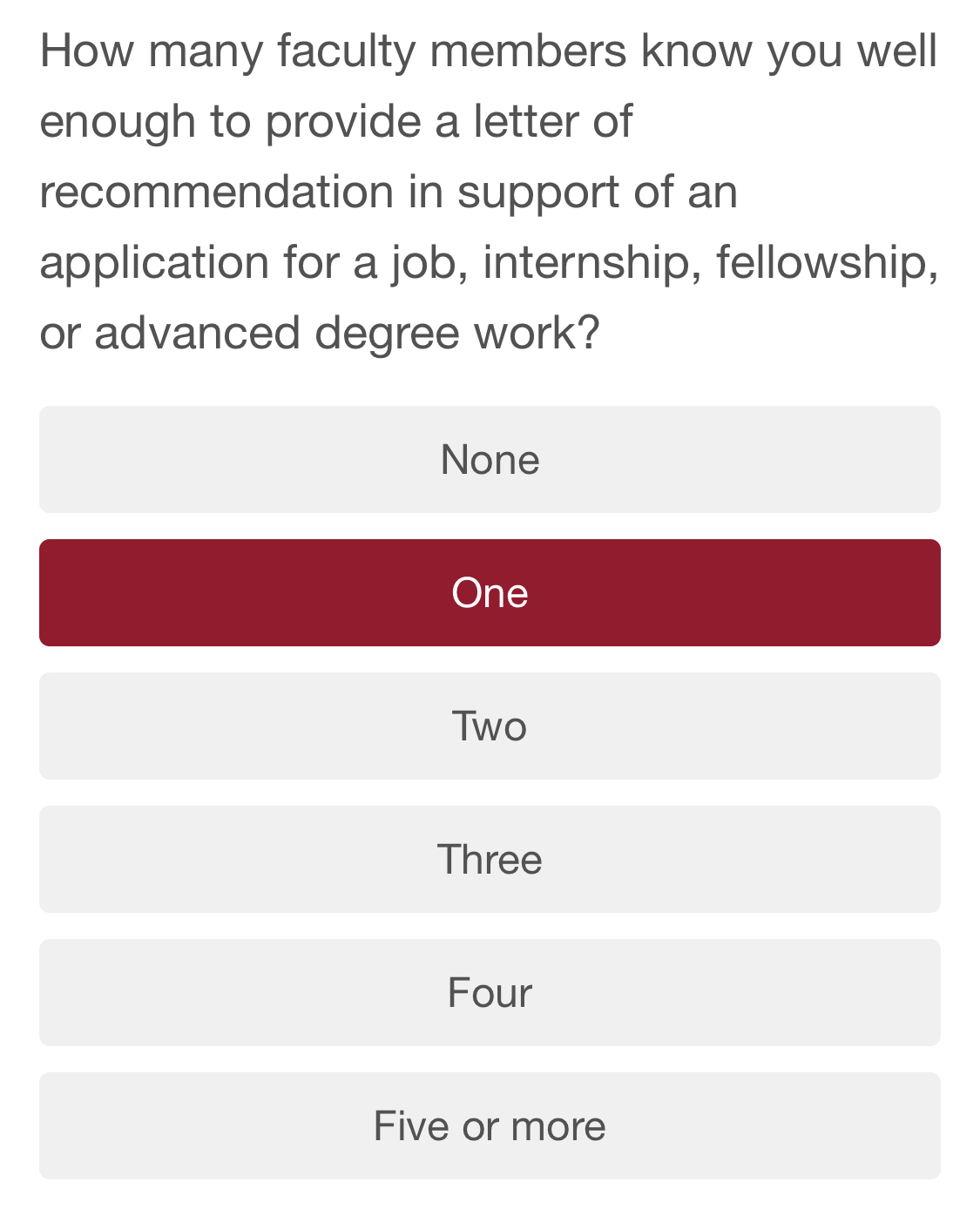Select the answer indicating zero faculty members

tap(490, 459)
